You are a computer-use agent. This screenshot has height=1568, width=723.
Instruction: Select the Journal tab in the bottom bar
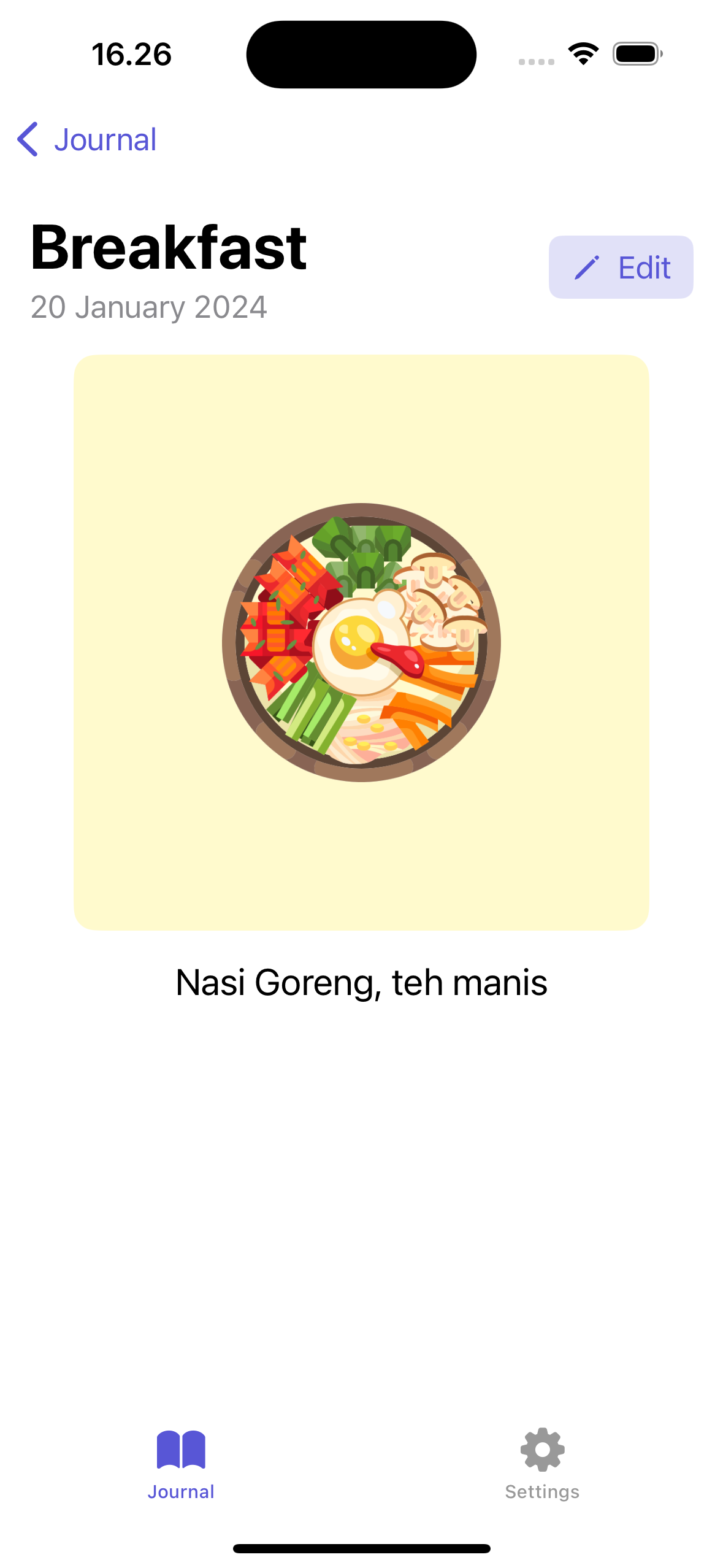pos(181,1464)
